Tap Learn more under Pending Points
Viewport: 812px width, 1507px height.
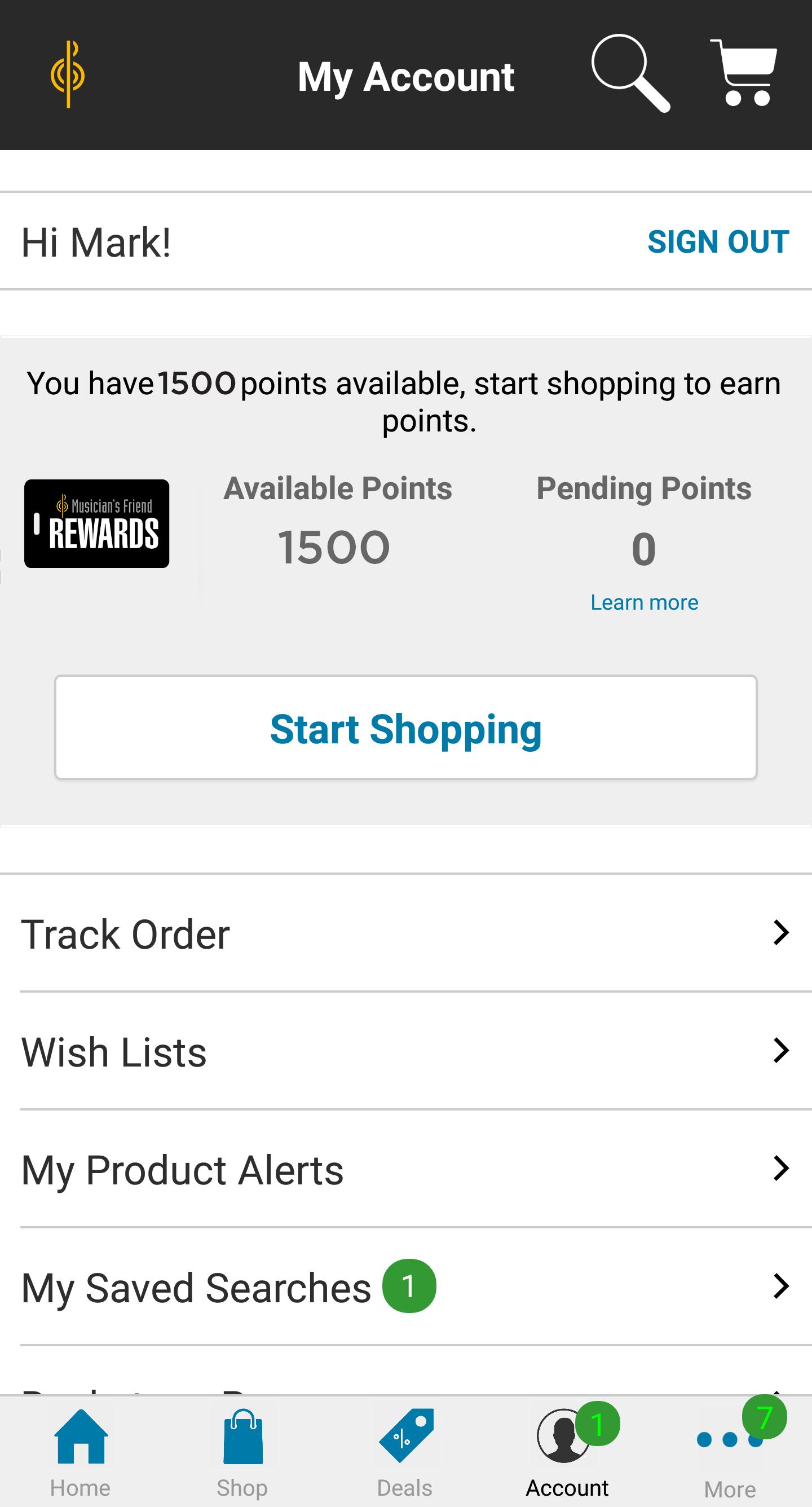[644, 602]
